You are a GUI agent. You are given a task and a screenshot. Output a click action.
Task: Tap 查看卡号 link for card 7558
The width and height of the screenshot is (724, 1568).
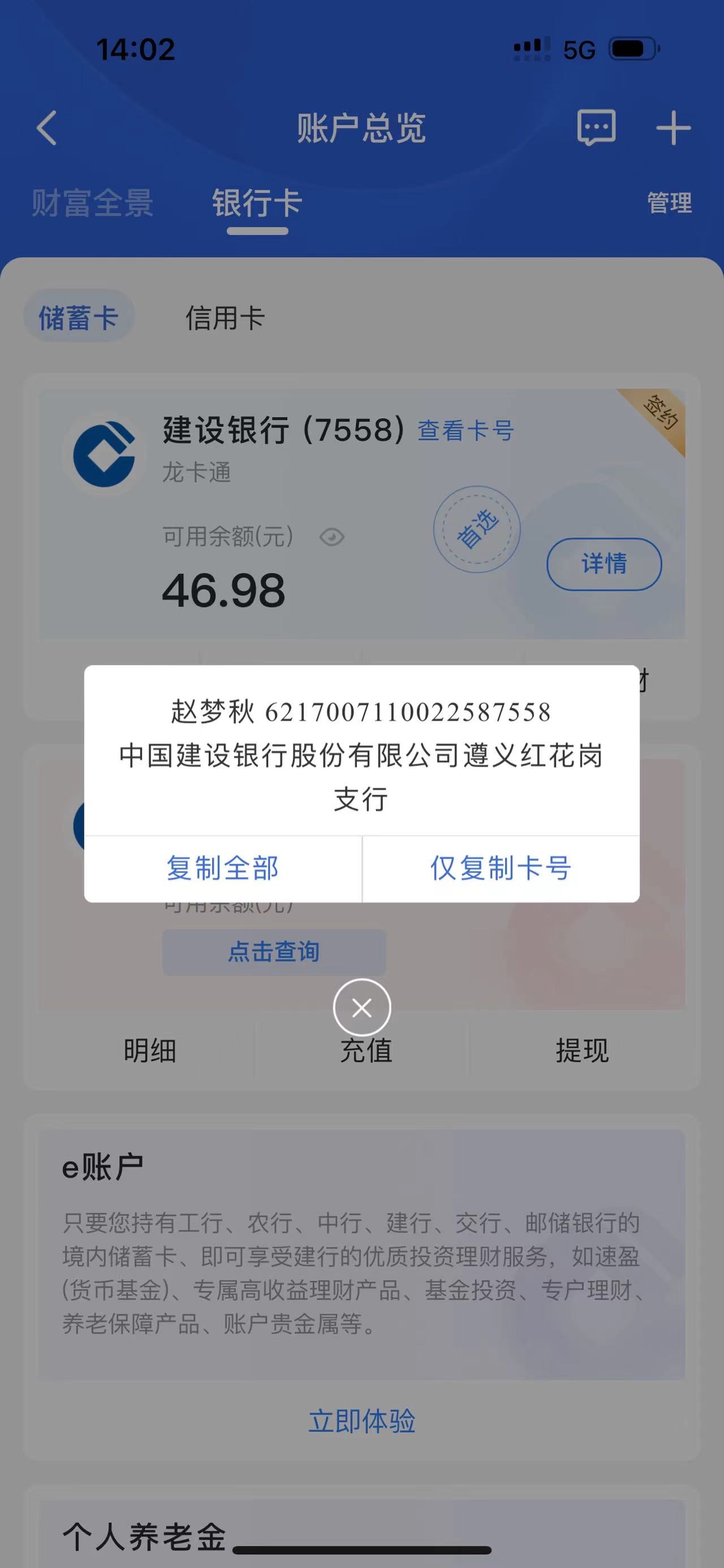[466, 431]
